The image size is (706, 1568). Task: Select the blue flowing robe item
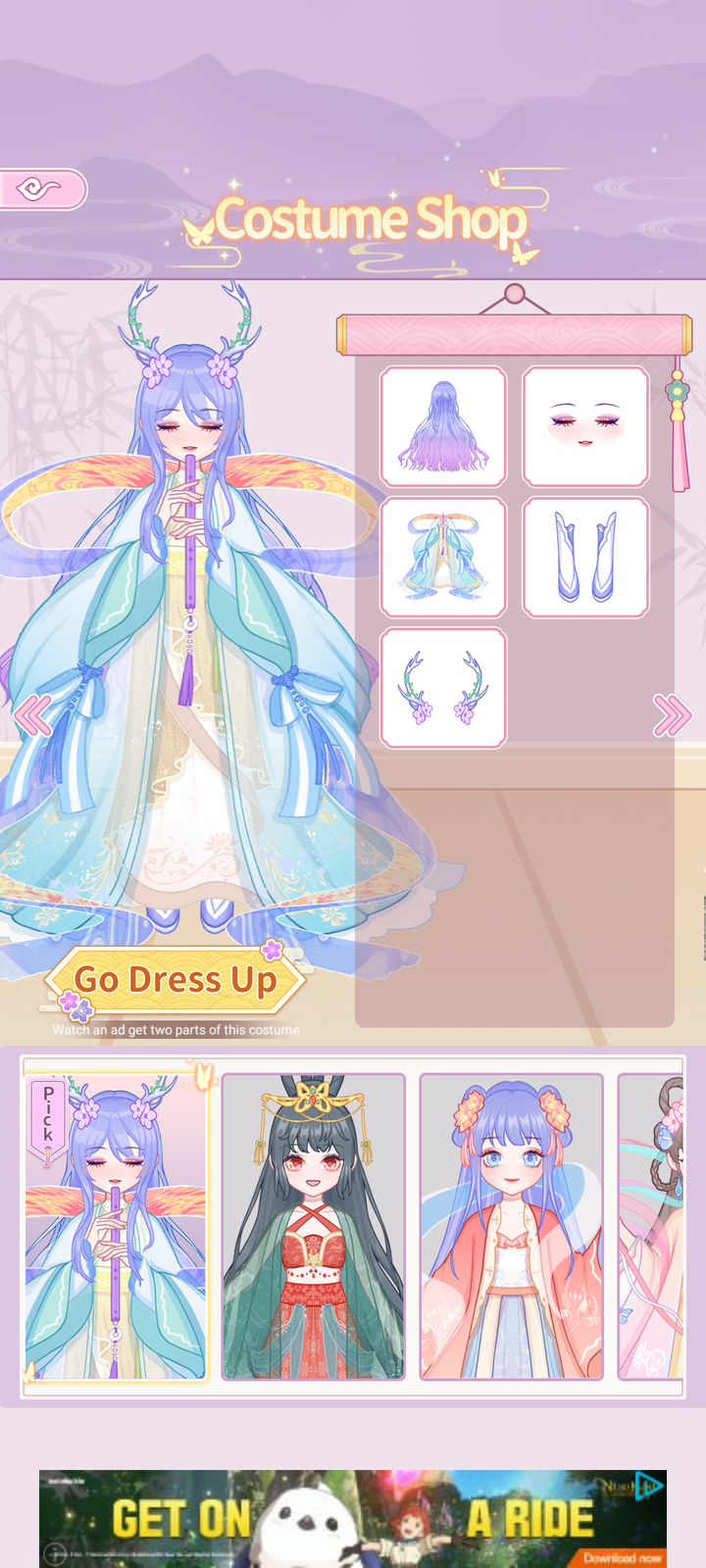pyautogui.click(x=443, y=557)
